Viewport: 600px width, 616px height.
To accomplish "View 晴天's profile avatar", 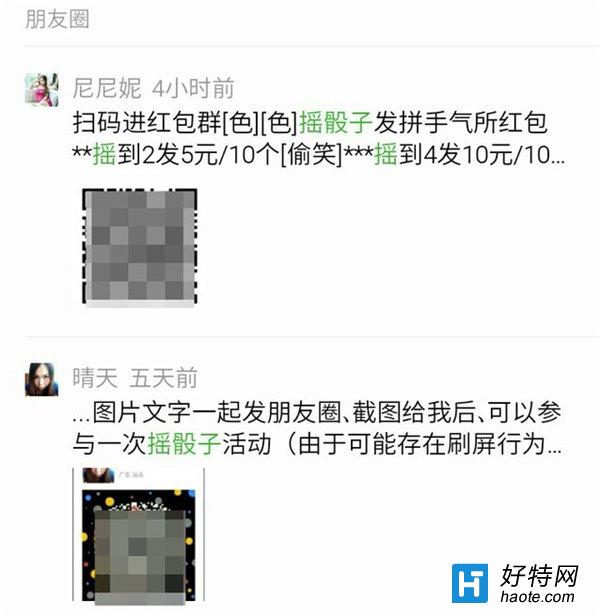I will [x=42, y=379].
